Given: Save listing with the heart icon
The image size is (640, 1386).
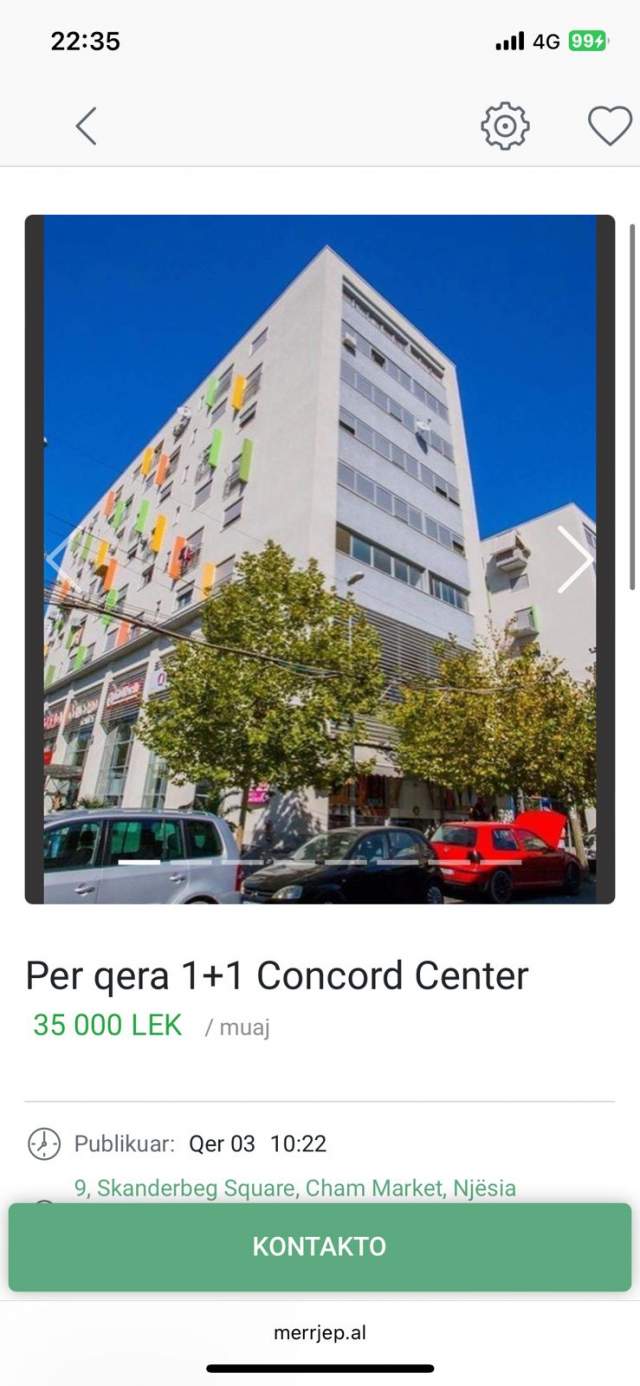Looking at the screenshot, I should point(609,126).
